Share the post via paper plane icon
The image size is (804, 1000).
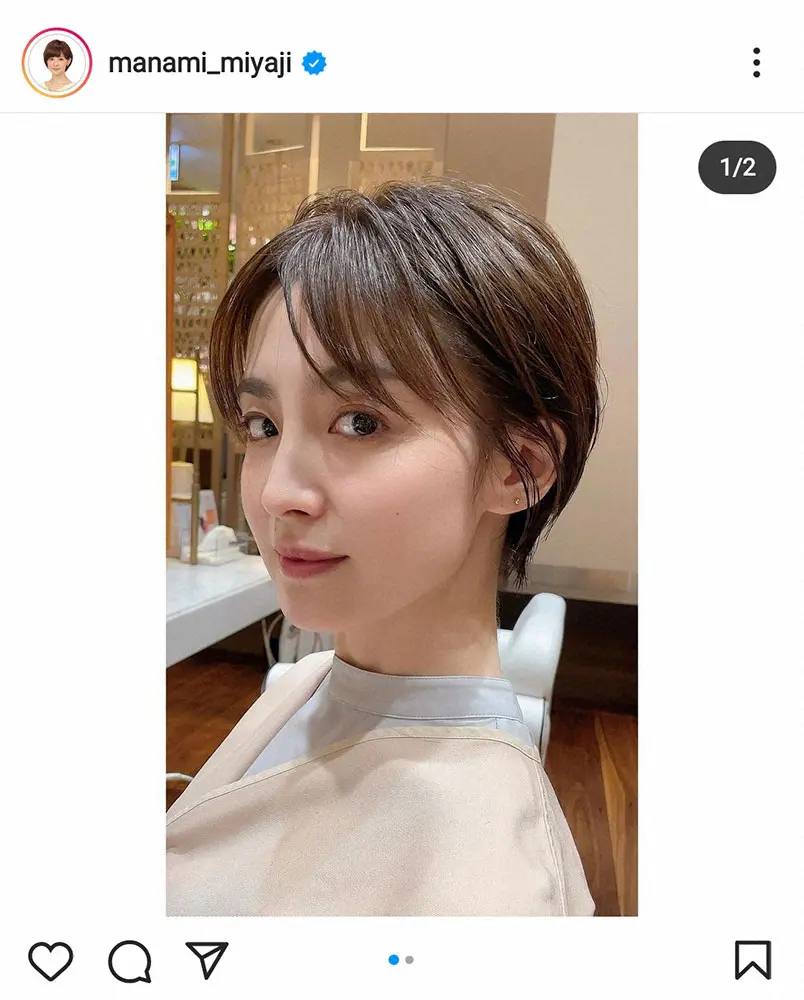point(207,959)
